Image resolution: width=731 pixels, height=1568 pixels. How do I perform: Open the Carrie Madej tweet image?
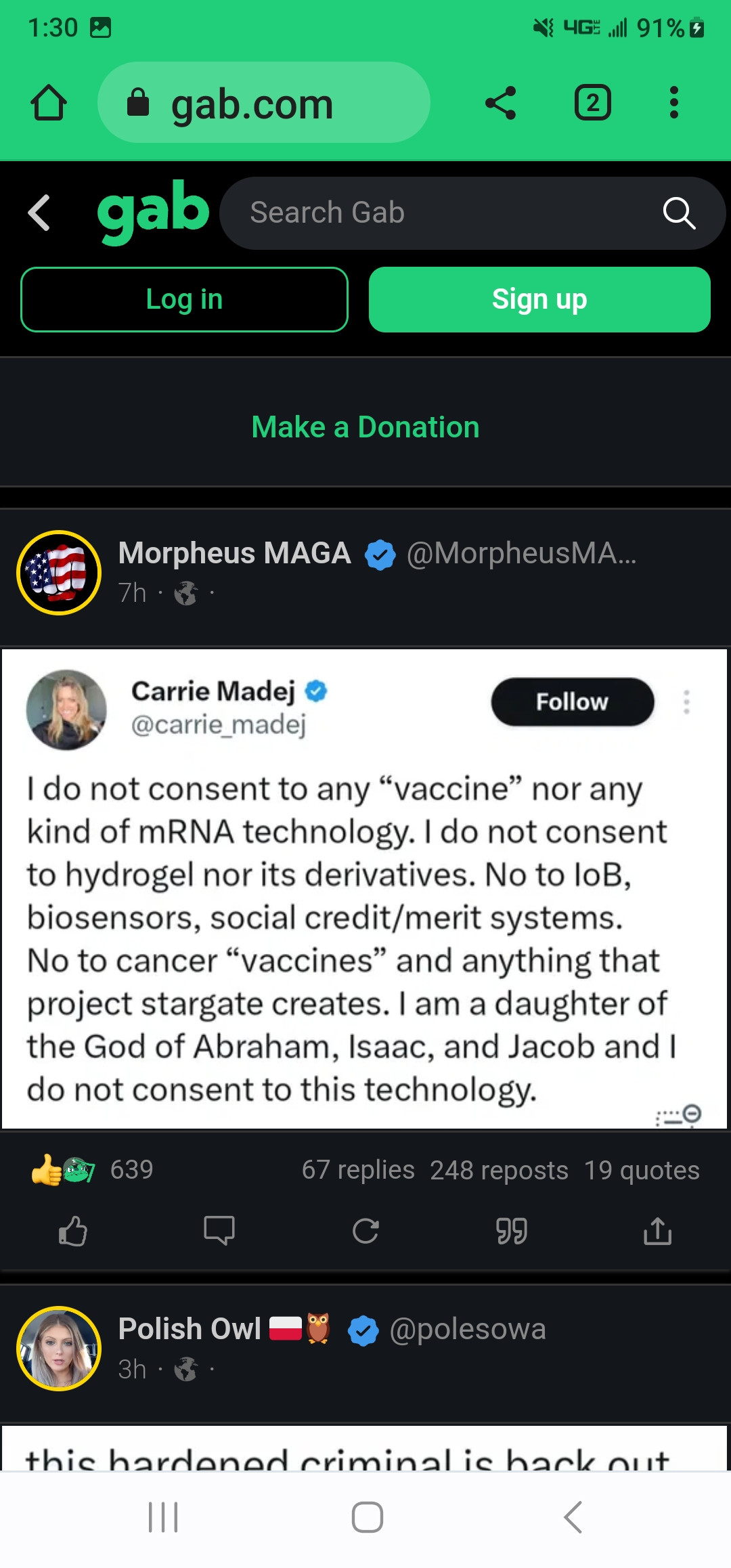pyautogui.click(x=364, y=888)
